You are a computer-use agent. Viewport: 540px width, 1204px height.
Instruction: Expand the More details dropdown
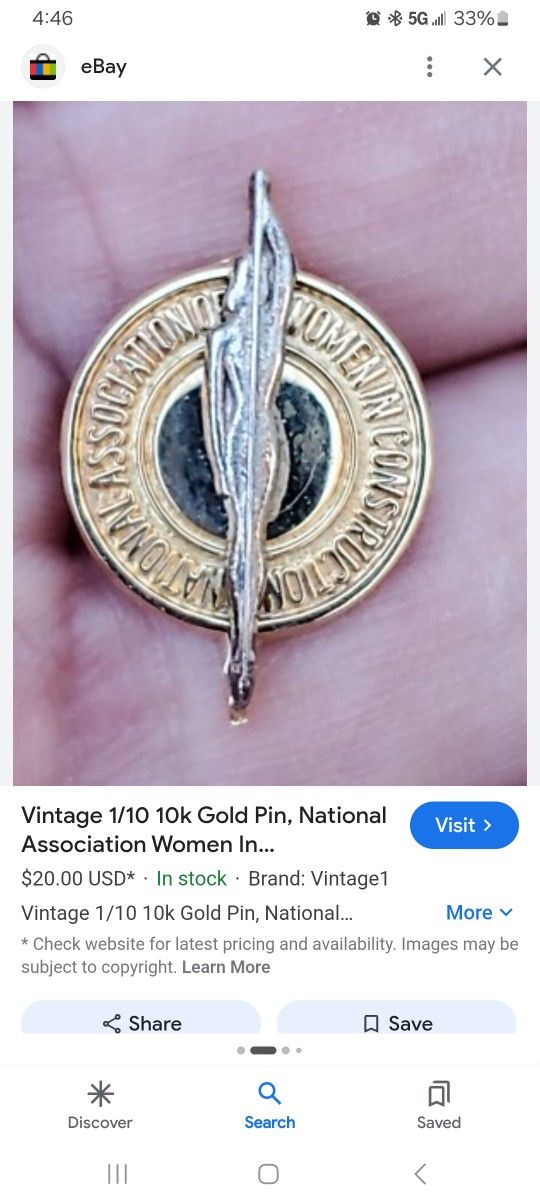480,912
